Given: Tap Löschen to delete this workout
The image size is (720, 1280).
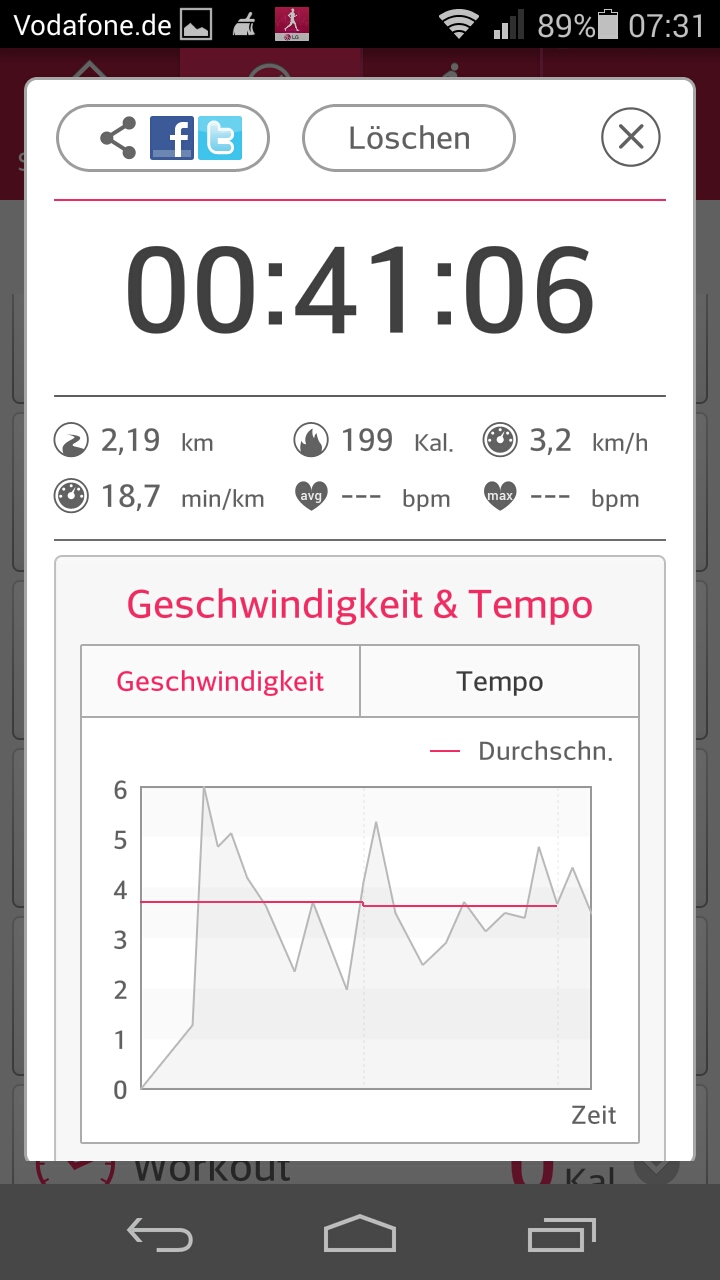Looking at the screenshot, I should (409, 138).
